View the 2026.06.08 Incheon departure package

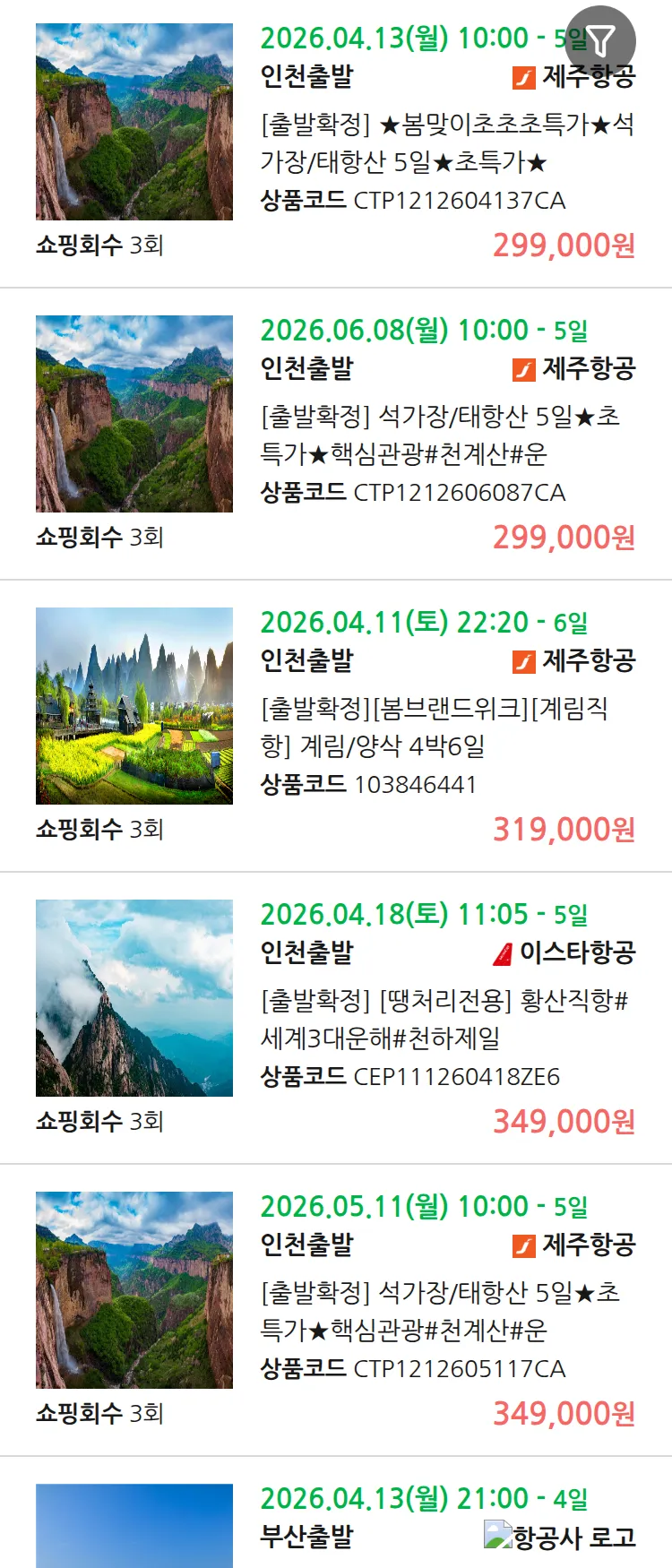tap(446, 435)
